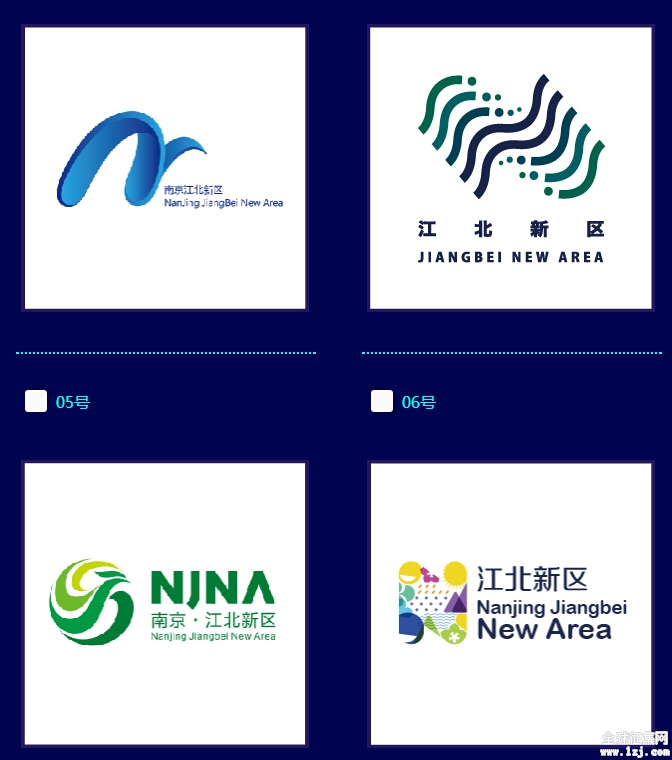The width and height of the screenshot is (672, 760).
Task: Open the green NJNA logo card
Action: tap(165, 604)
